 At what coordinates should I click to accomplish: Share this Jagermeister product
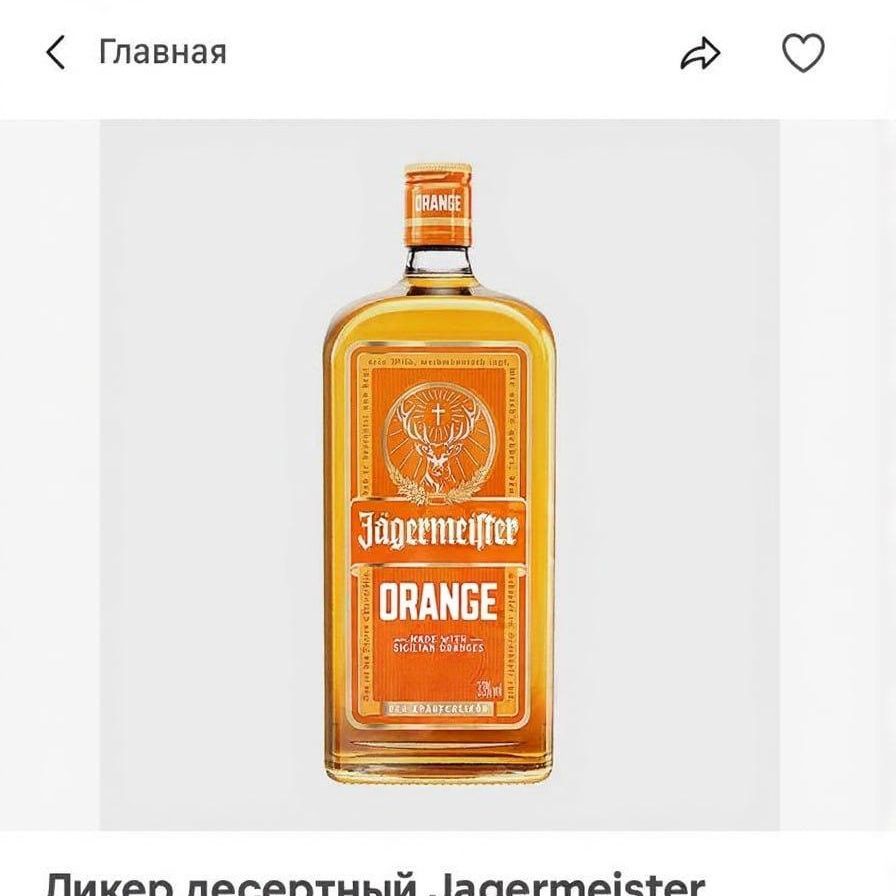coord(700,54)
